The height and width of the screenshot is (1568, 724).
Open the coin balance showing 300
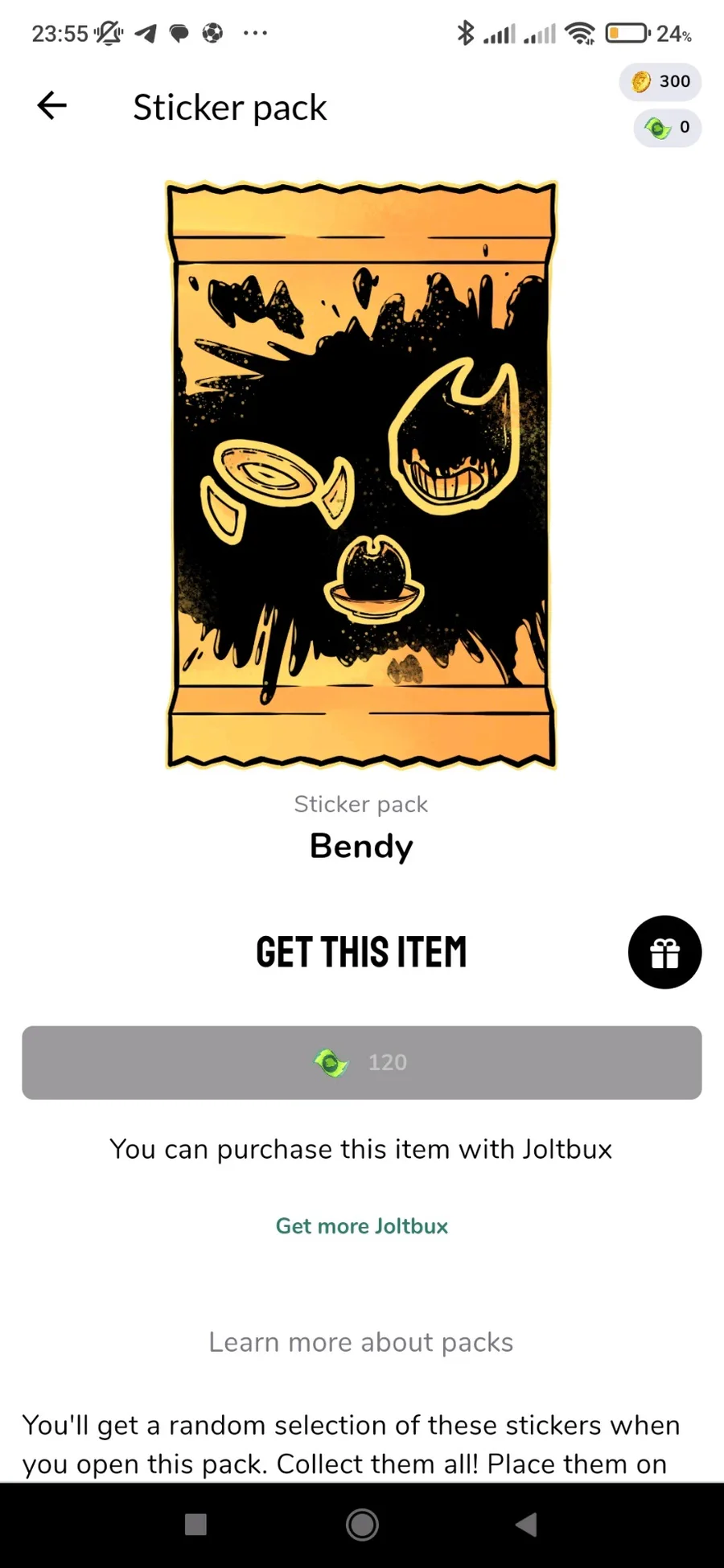coord(660,81)
